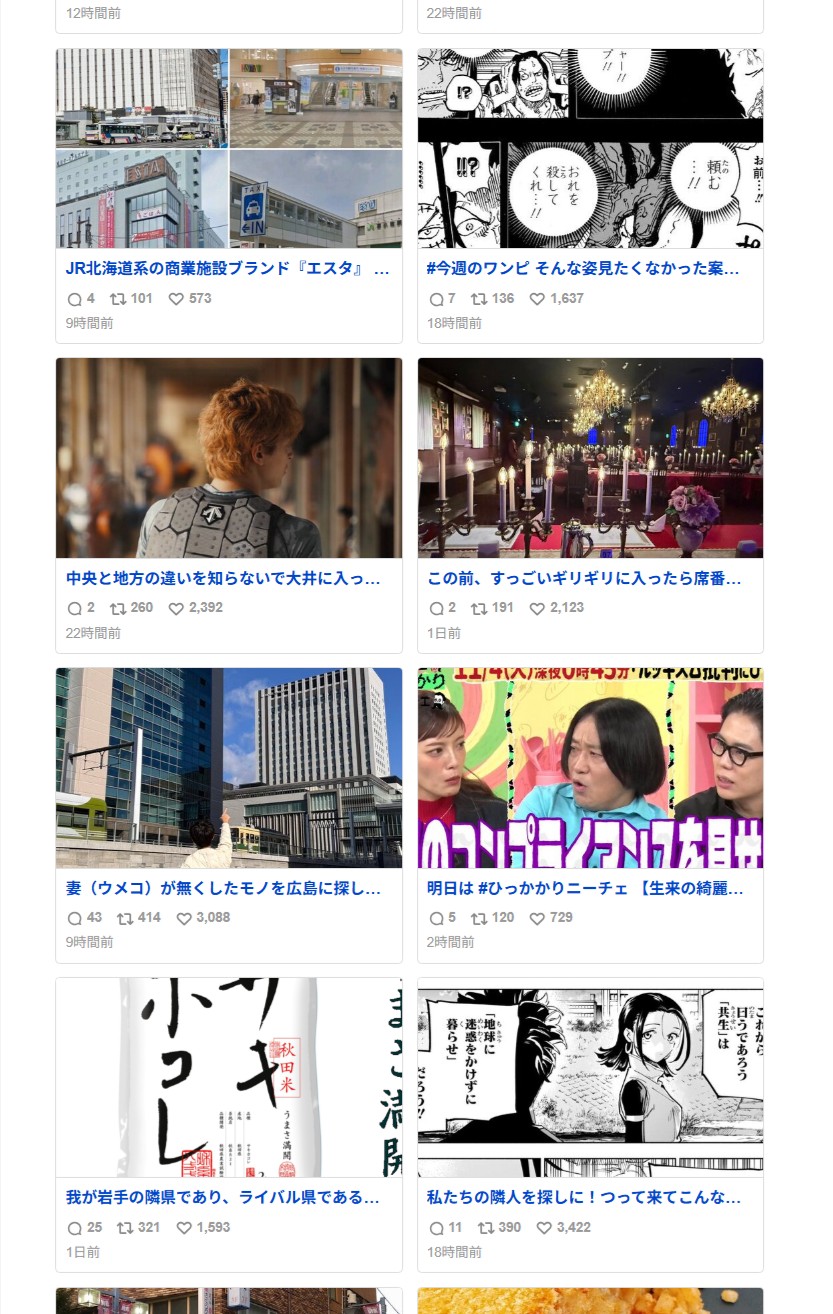Image resolution: width=833 pixels, height=1314 pixels.
Task: View the station buildings photo collage tile
Action: click(x=229, y=148)
